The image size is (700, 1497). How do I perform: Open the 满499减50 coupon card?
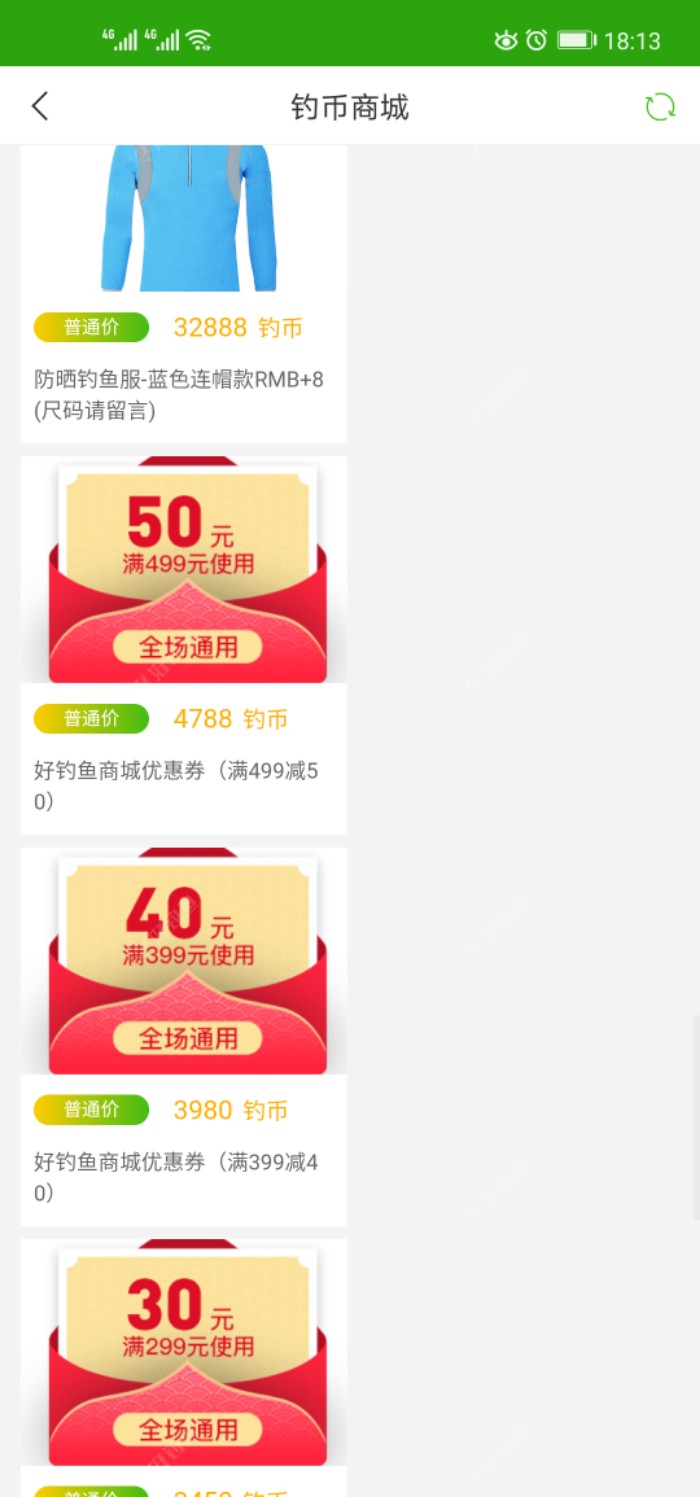point(185,645)
